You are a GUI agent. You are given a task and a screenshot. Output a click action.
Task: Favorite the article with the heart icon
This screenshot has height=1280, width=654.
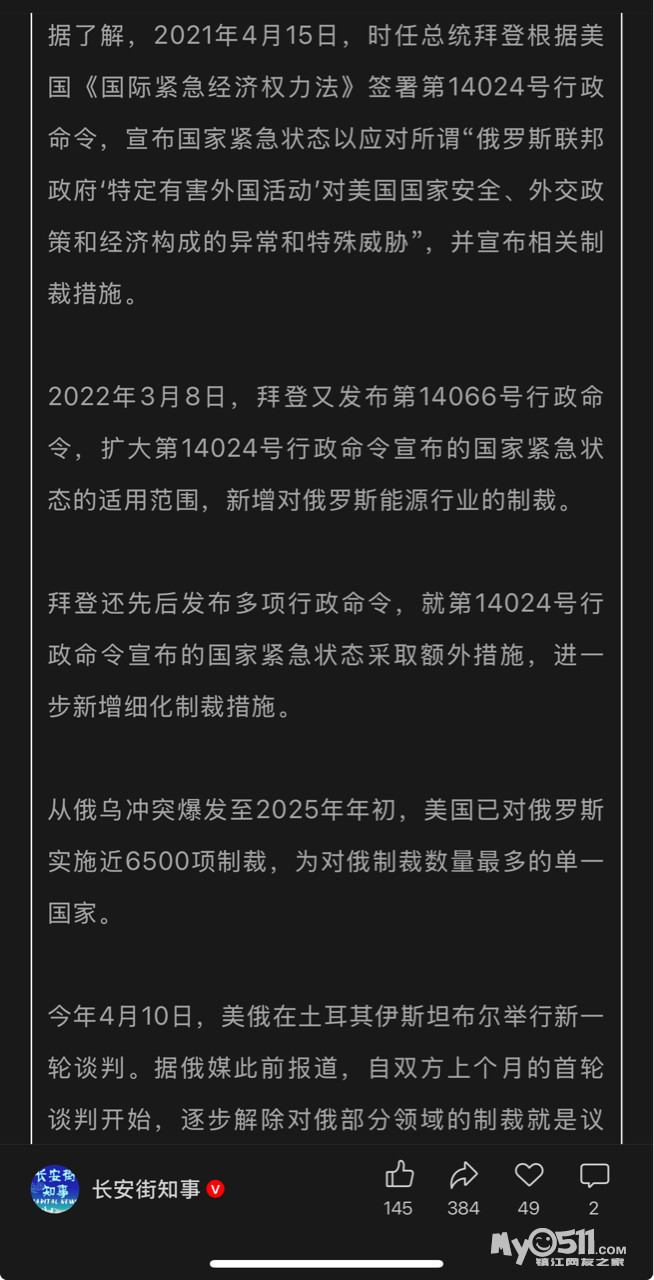[x=528, y=1176]
